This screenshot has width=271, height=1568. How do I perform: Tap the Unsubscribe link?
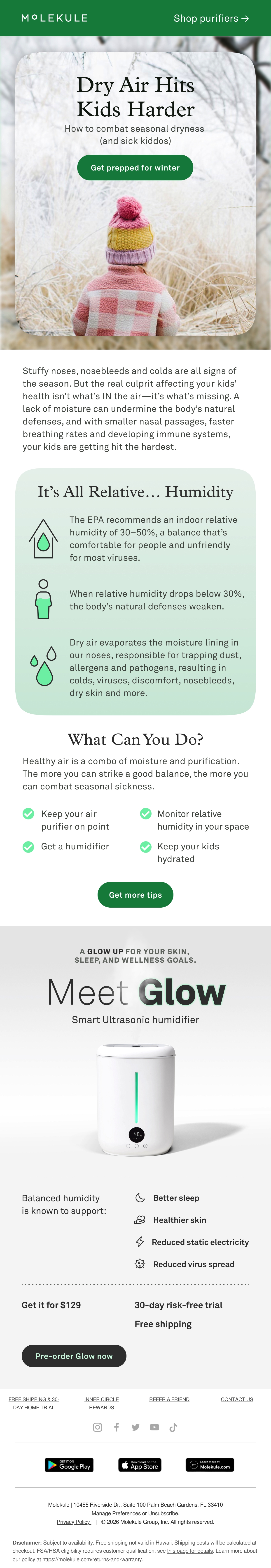pyautogui.click(x=163, y=1513)
